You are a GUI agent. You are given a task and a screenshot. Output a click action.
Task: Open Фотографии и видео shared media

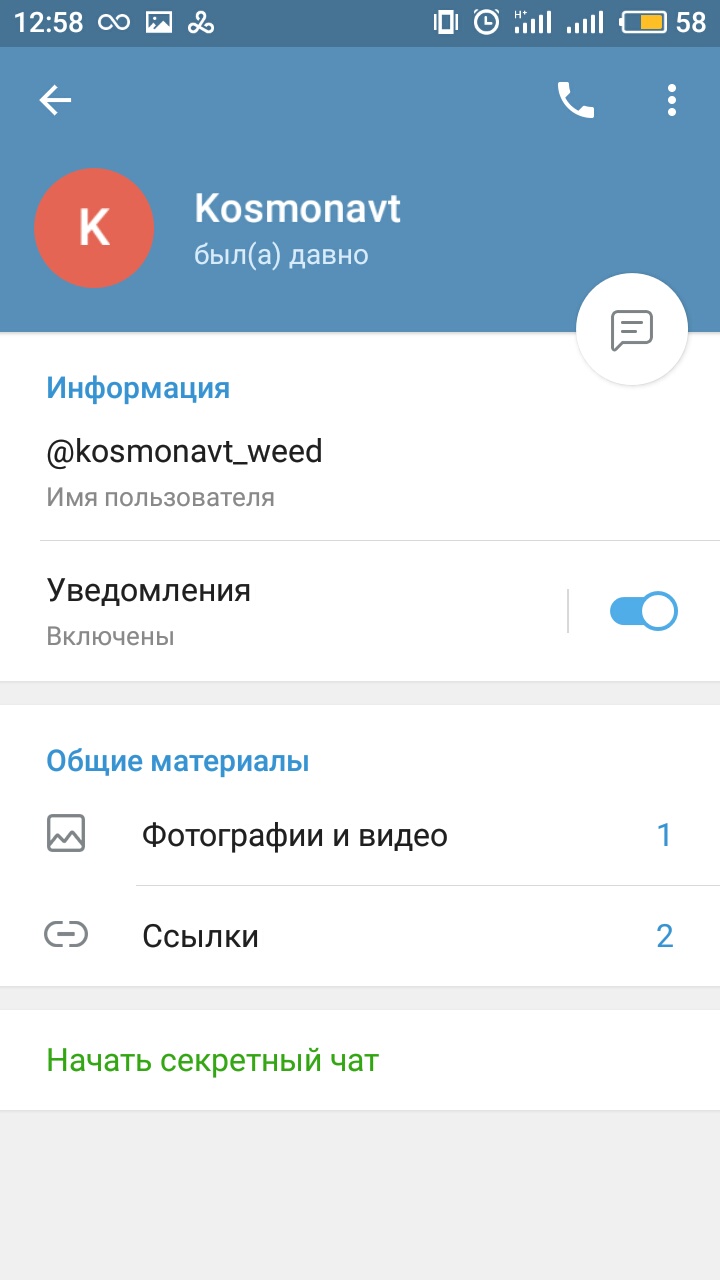point(360,835)
